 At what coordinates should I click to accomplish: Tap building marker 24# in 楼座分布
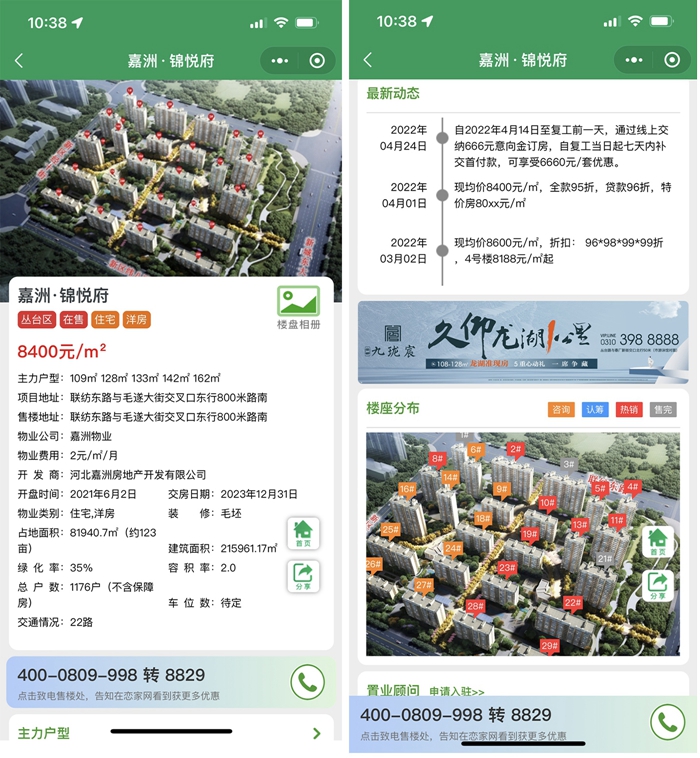pyautogui.click(x=454, y=548)
